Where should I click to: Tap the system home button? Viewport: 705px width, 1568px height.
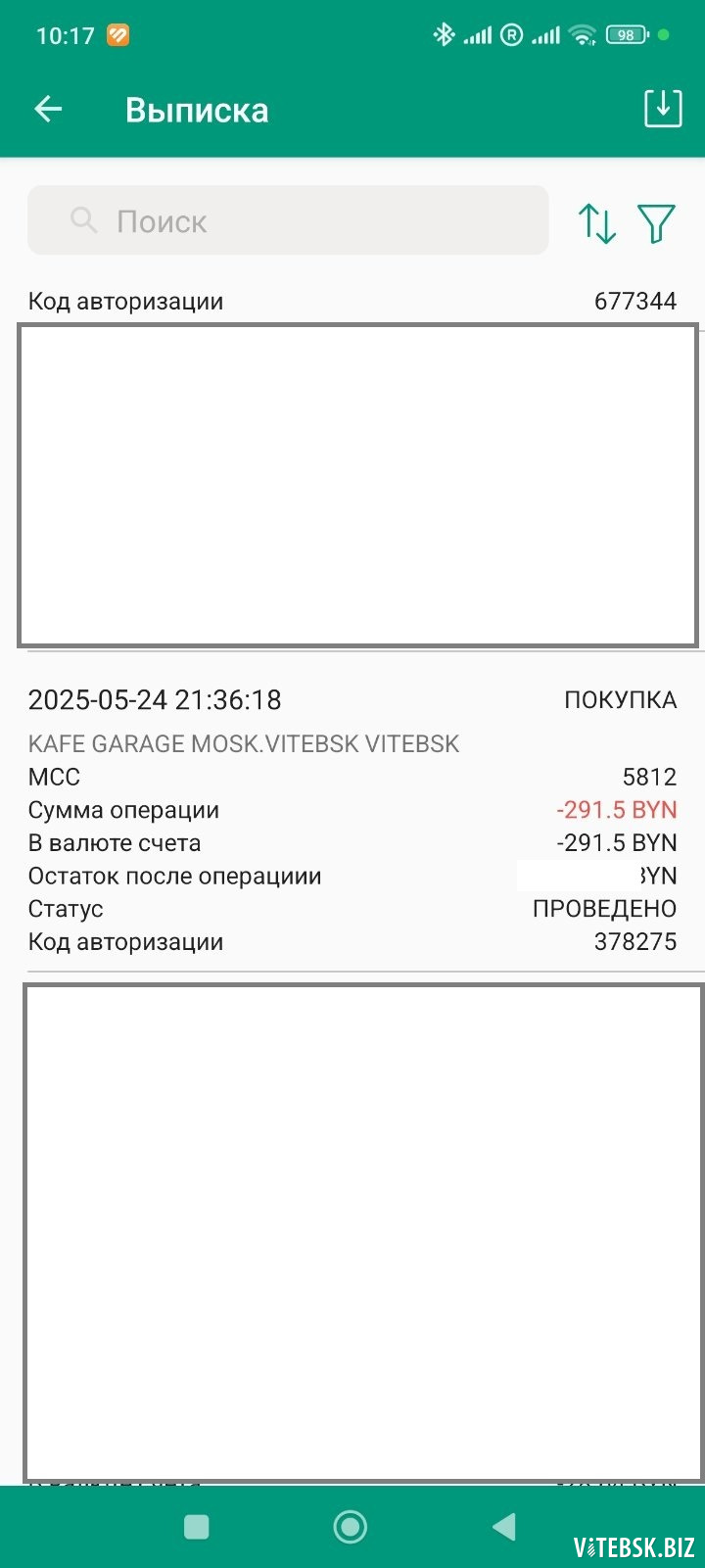click(351, 1526)
